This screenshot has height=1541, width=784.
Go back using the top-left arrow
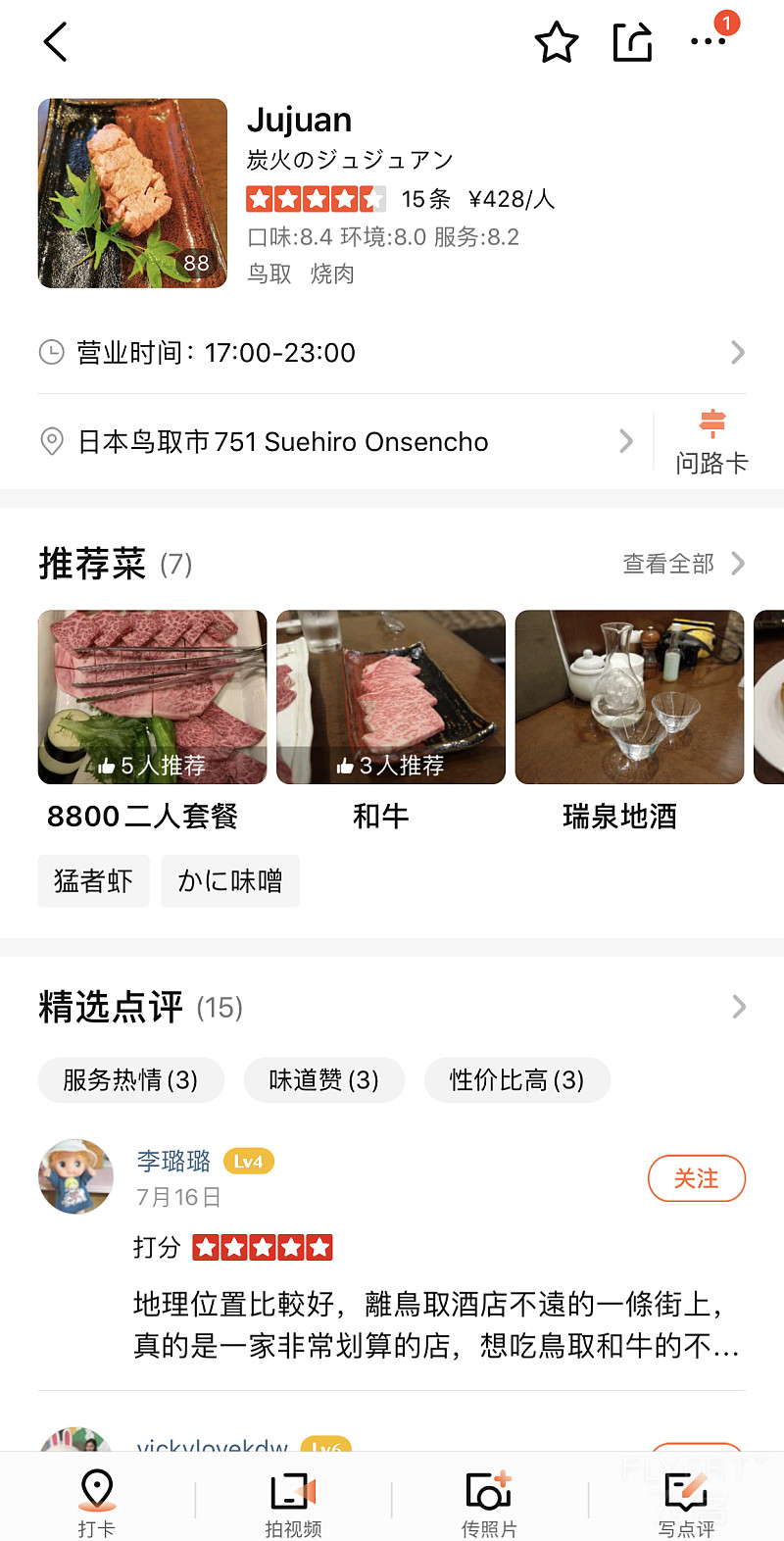pyautogui.click(x=56, y=42)
